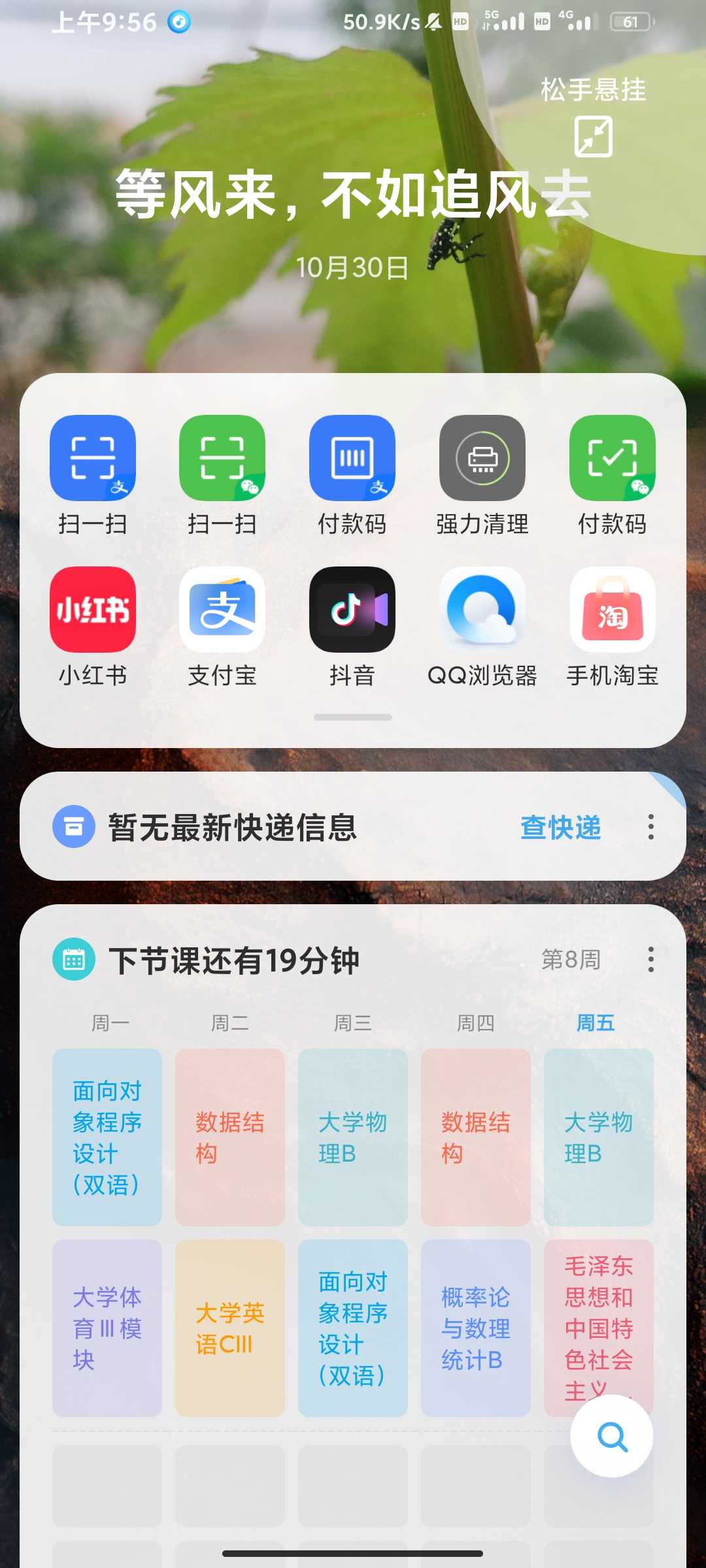The height and width of the screenshot is (1568, 706).
Task: Open Monday's 大学体育Ⅲ模块 class
Action: [x=107, y=1328]
